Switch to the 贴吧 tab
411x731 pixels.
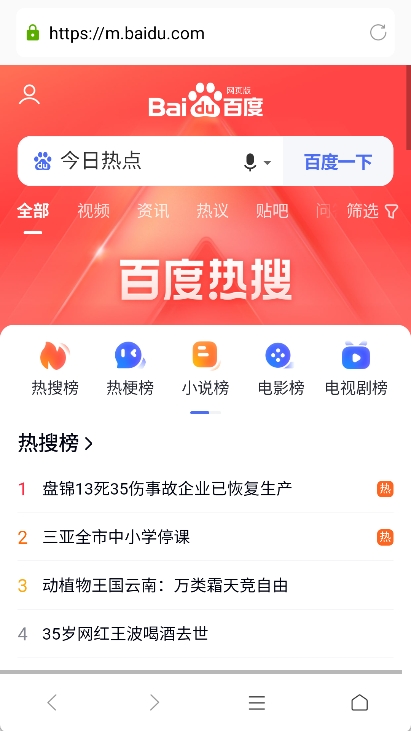(272, 211)
